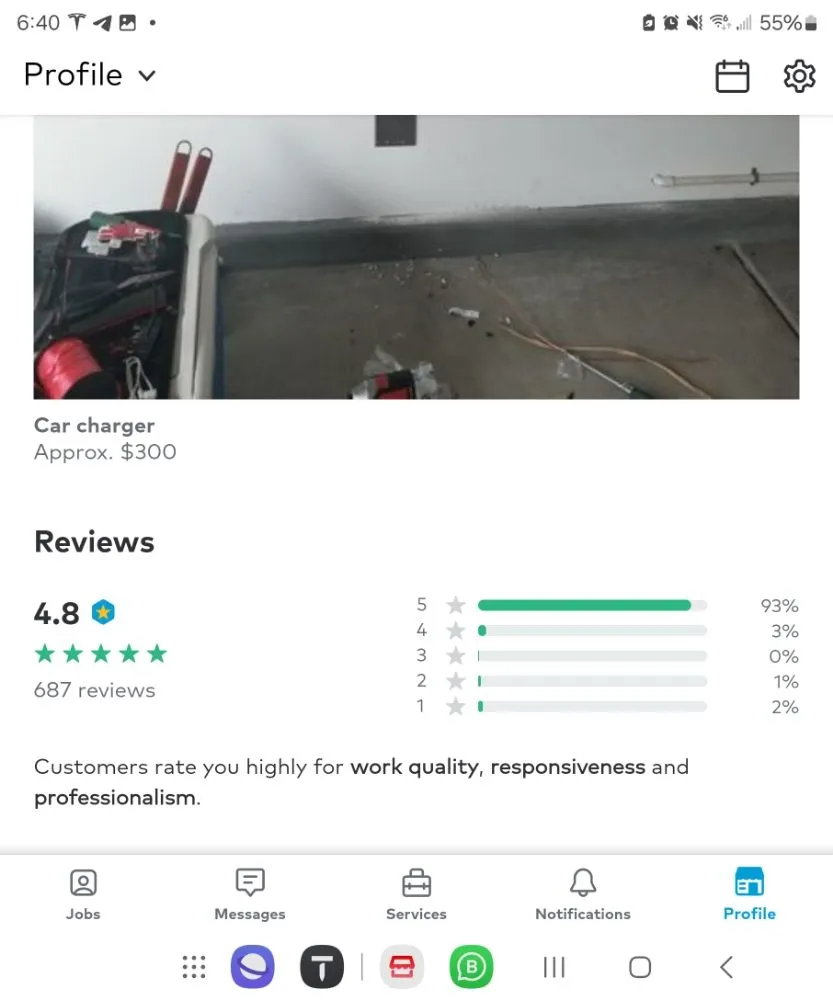
Task: Switch to the Messages tab
Action: tap(249, 894)
